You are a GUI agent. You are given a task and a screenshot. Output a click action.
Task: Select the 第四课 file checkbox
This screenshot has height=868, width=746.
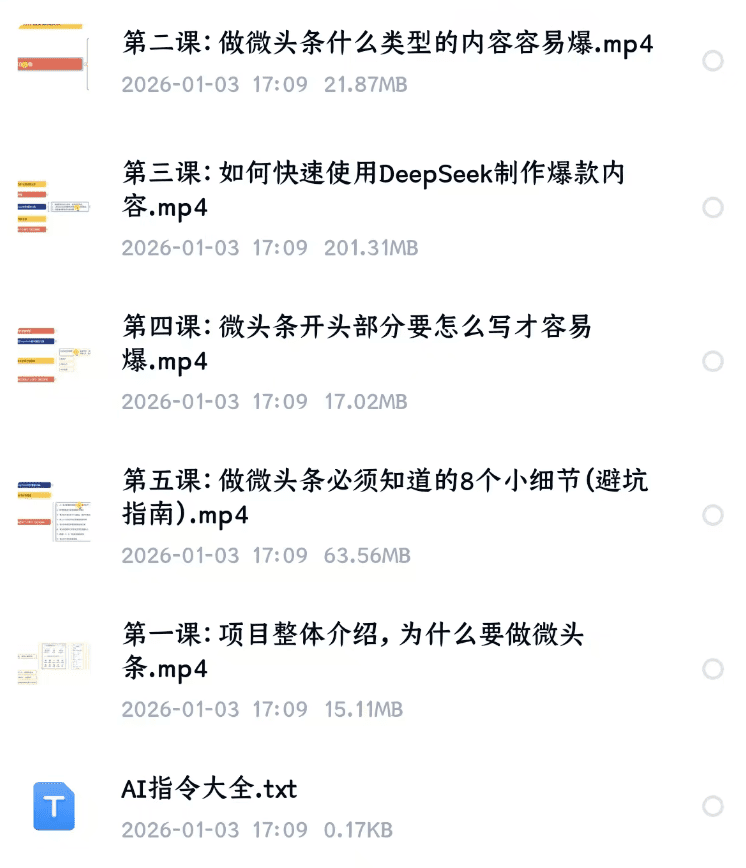(713, 361)
